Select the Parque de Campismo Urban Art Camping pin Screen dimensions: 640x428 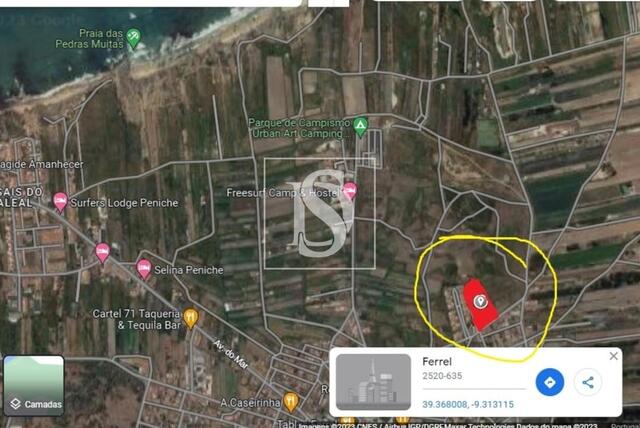[361, 126]
